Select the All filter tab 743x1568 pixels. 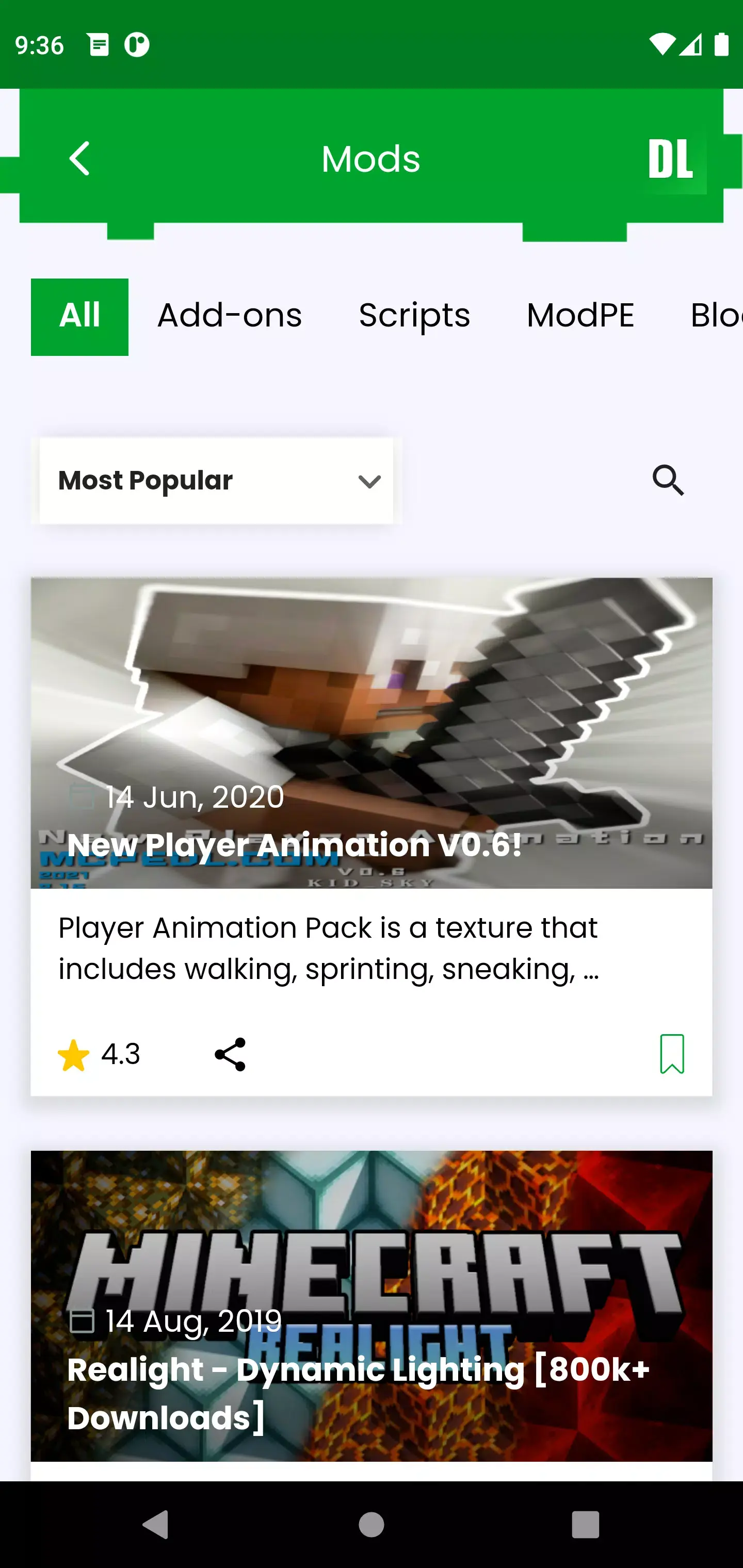80,315
